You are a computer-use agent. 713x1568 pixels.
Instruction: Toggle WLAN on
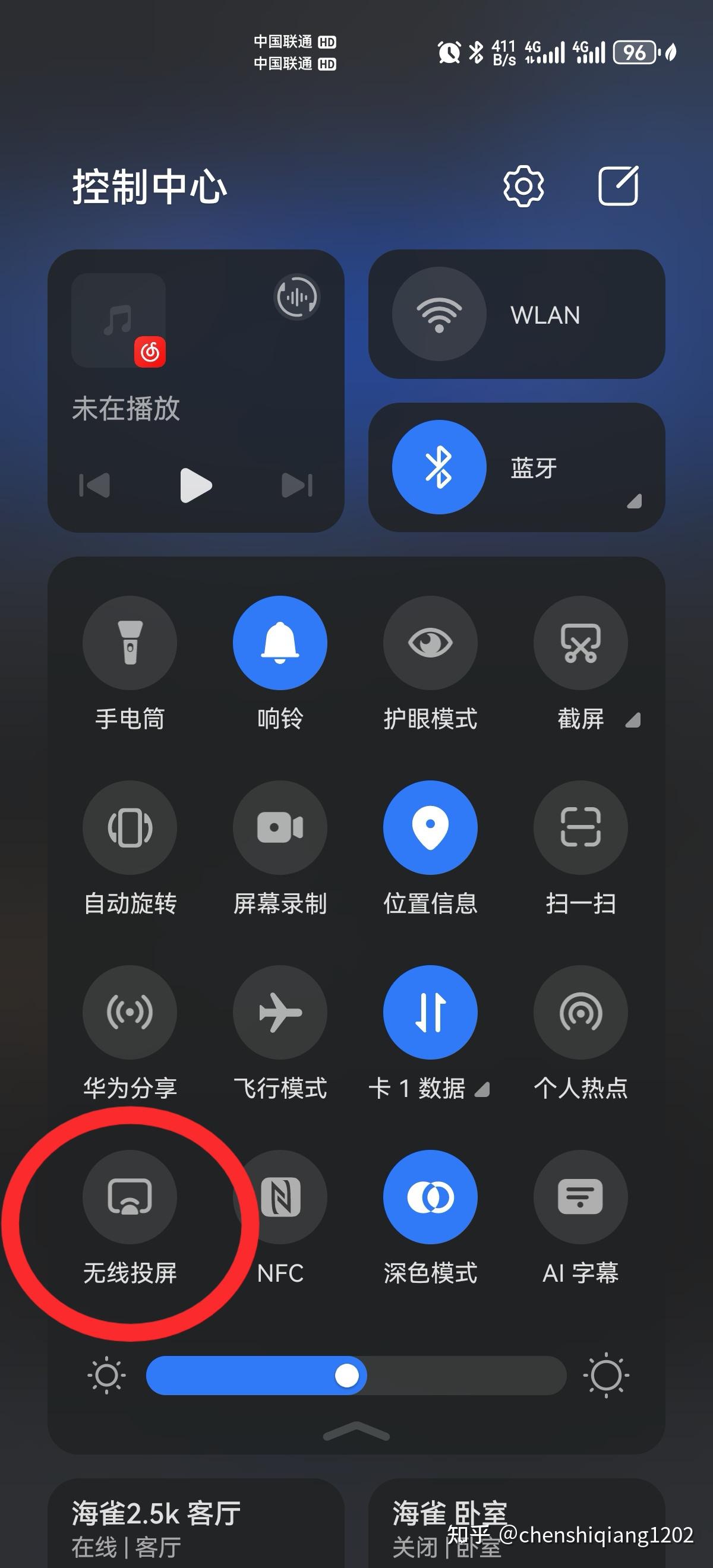[439, 314]
